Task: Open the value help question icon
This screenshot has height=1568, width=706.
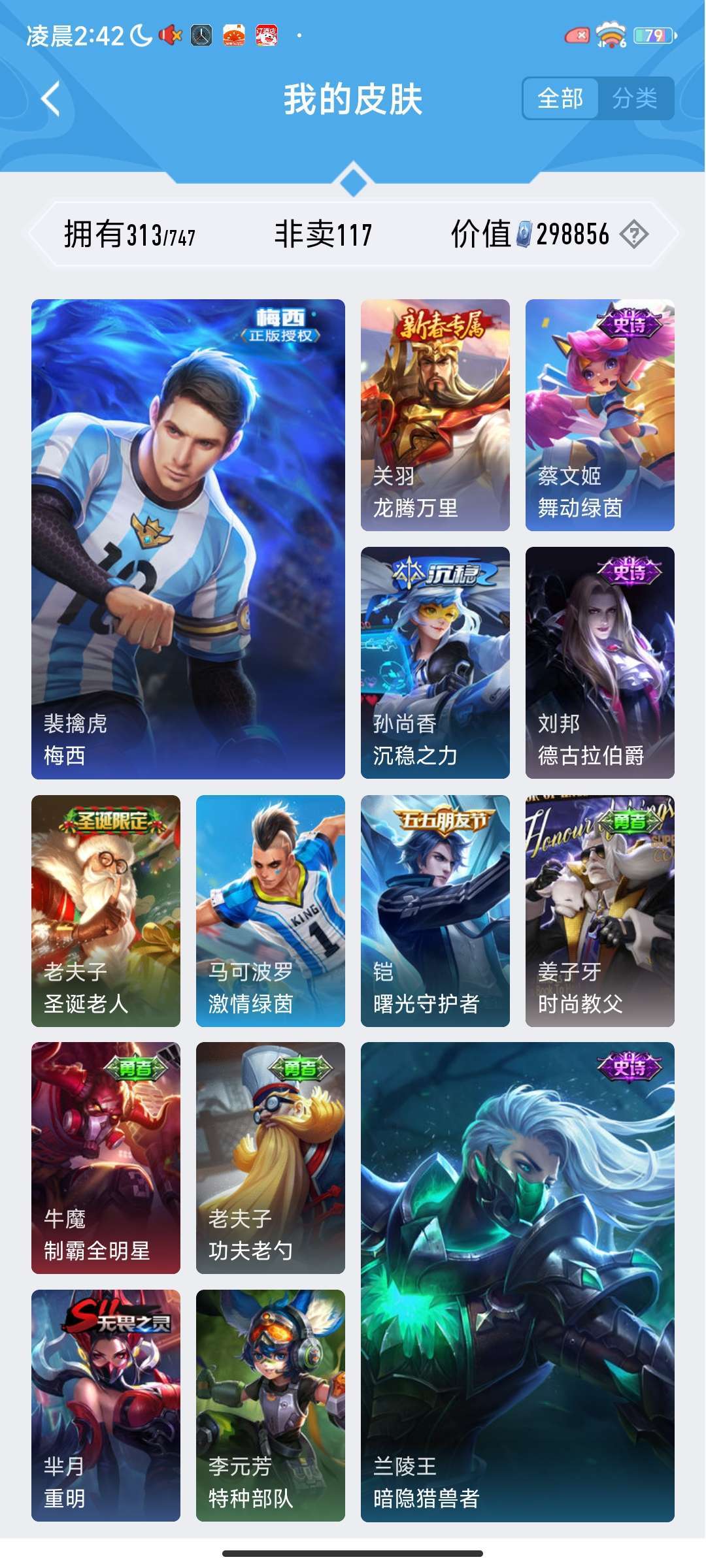Action: [x=633, y=234]
